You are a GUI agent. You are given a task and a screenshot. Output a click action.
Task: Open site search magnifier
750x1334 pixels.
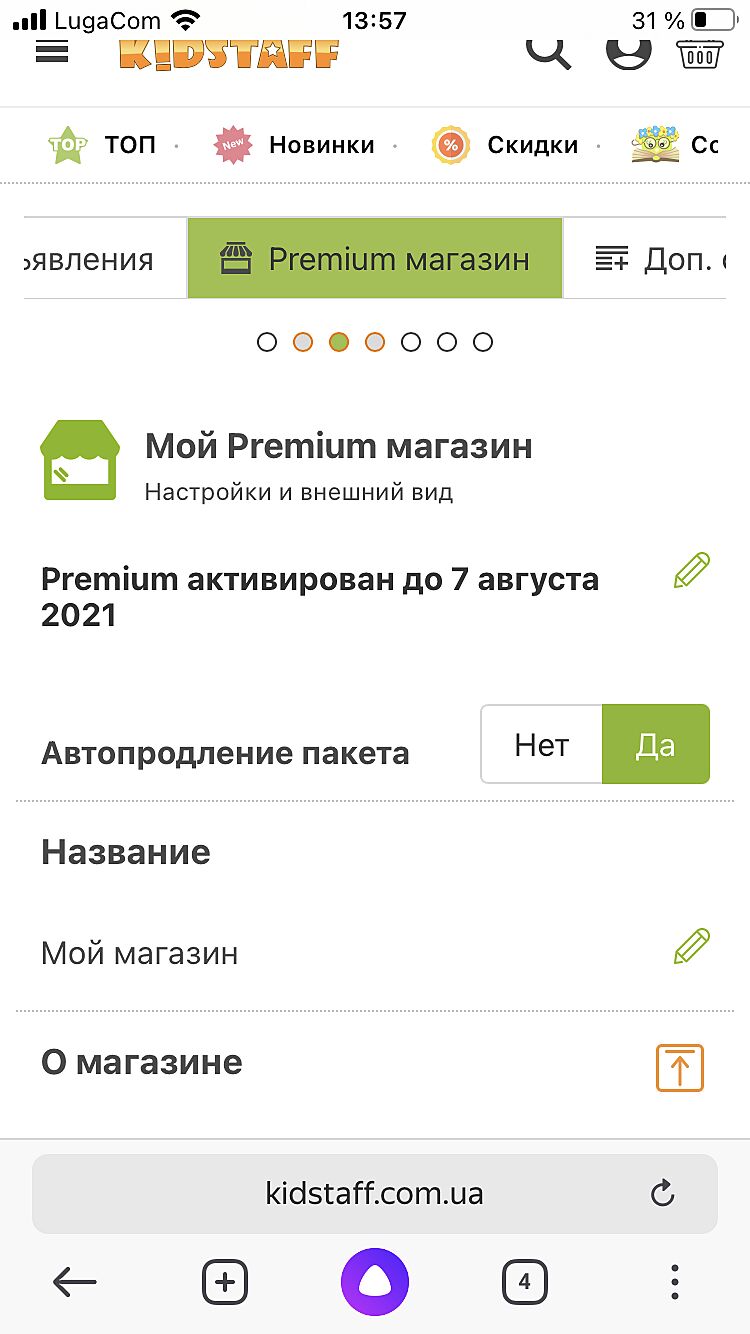point(548,50)
